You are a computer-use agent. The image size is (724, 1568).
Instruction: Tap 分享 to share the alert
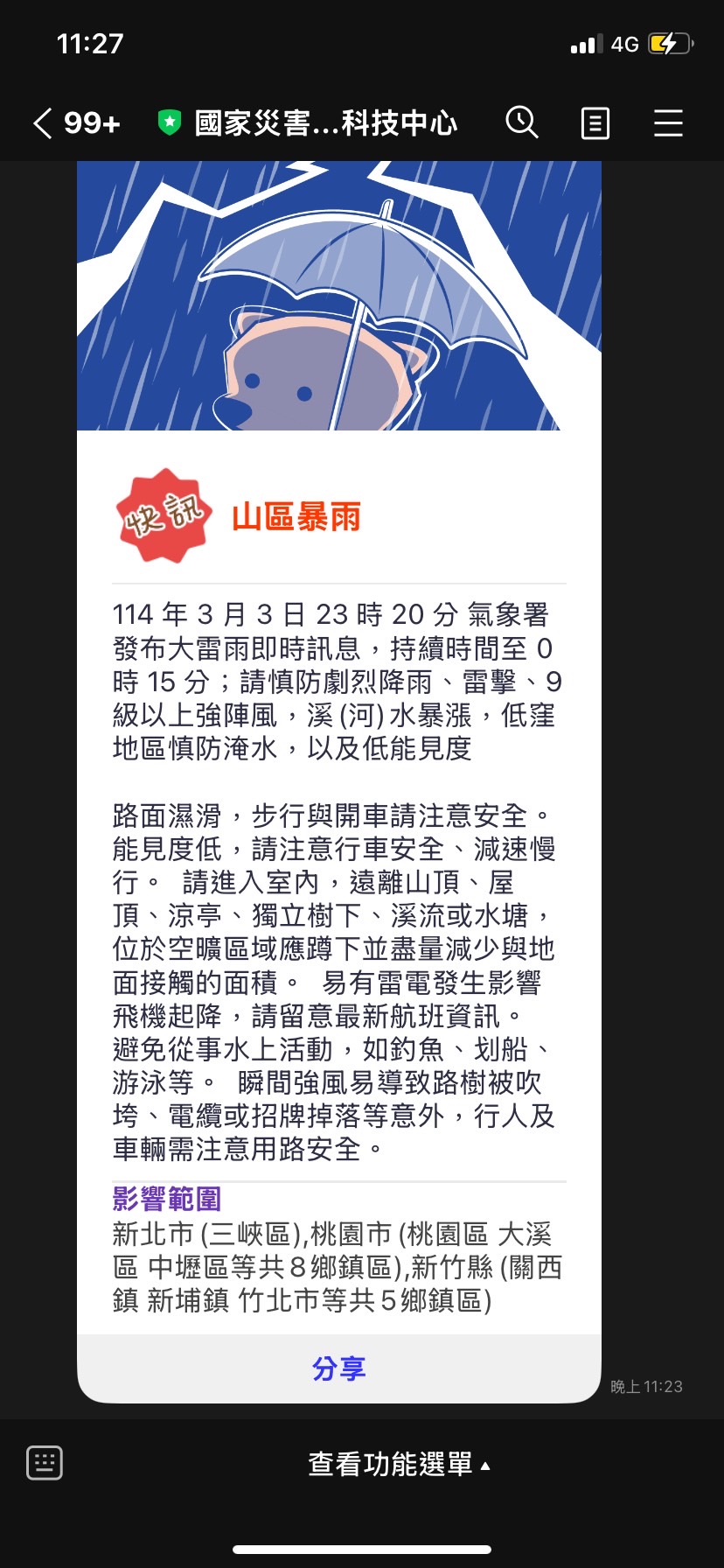click(338, 1368)
